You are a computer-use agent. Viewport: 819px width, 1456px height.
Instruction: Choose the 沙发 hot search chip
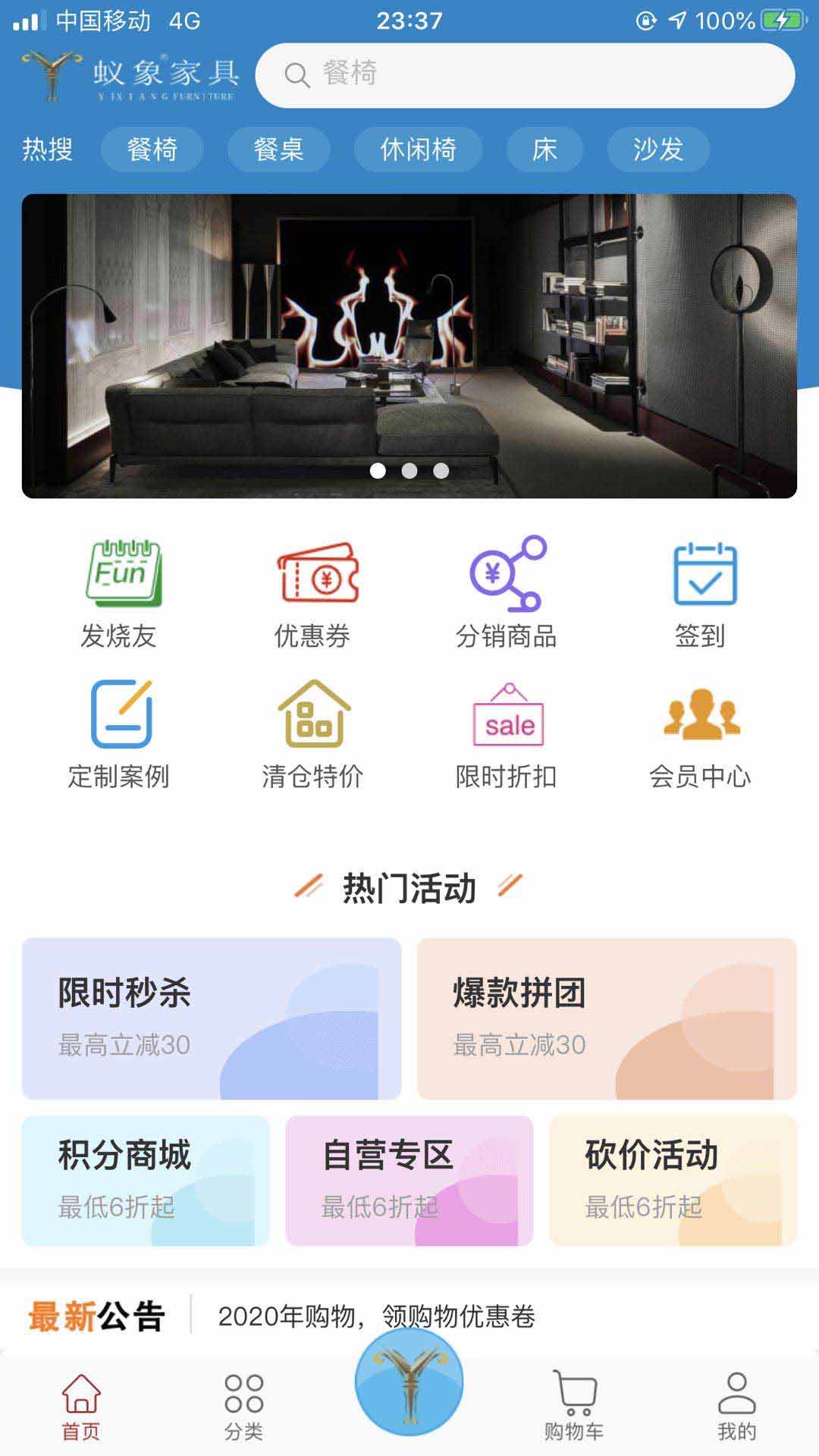657,149
